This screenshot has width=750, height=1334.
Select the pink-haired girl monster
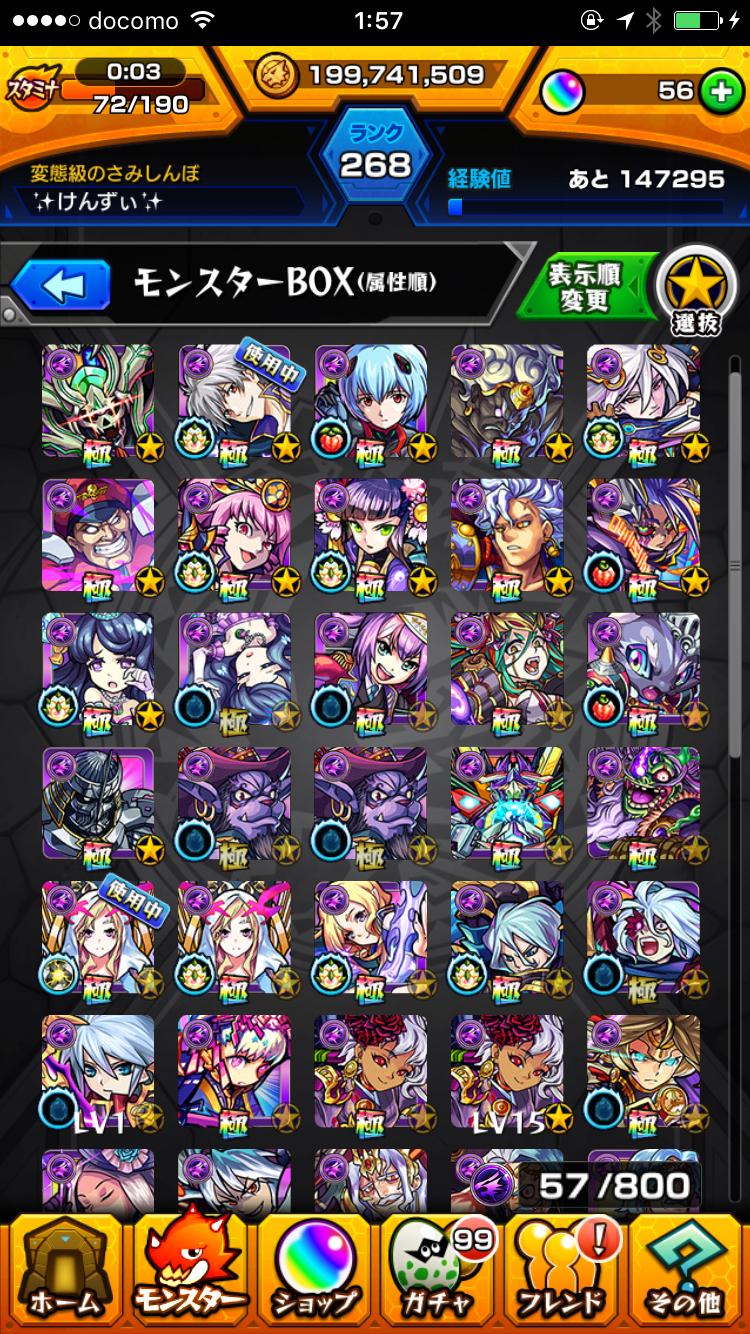coord(235,535)
